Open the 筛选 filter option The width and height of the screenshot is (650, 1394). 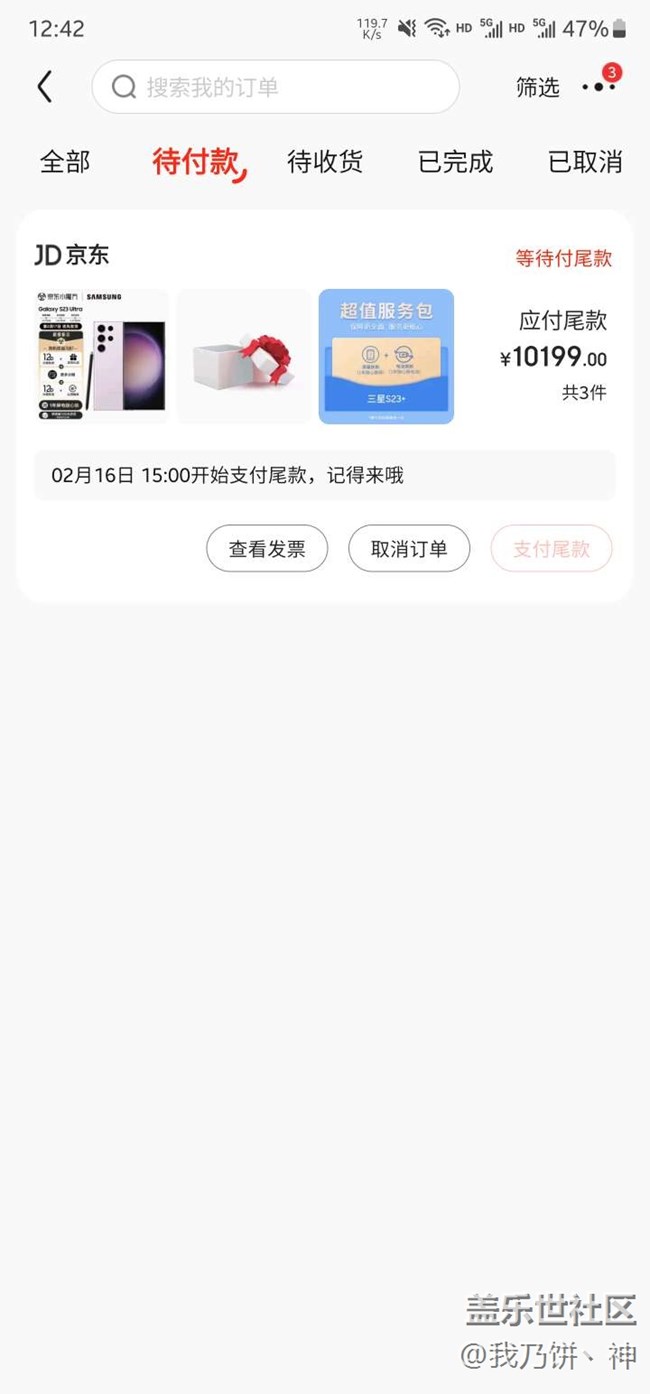[537, 88]
